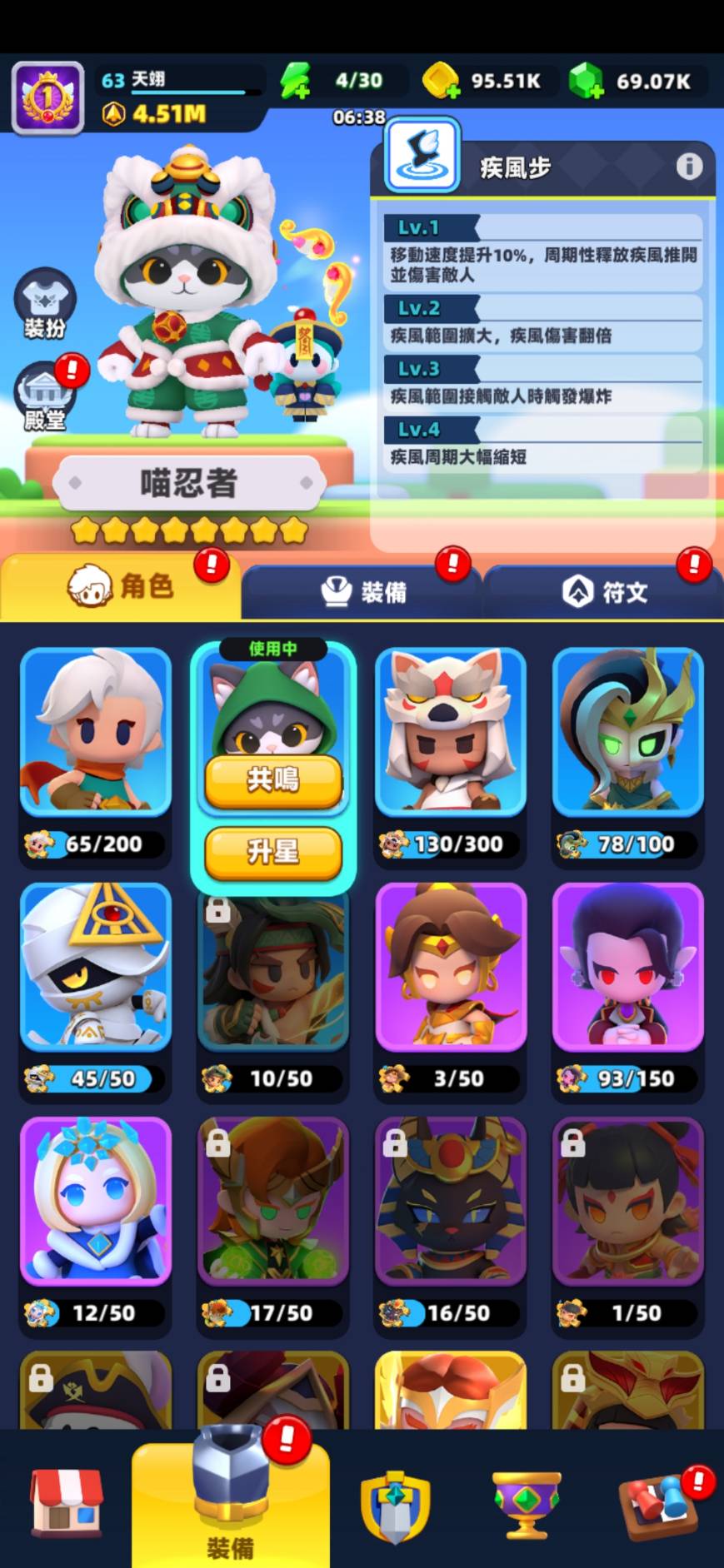The width and height of the screenshot is (724, 1568).
Task: Add gold coins via the coin plus
Action: click(x=442, y=82)
